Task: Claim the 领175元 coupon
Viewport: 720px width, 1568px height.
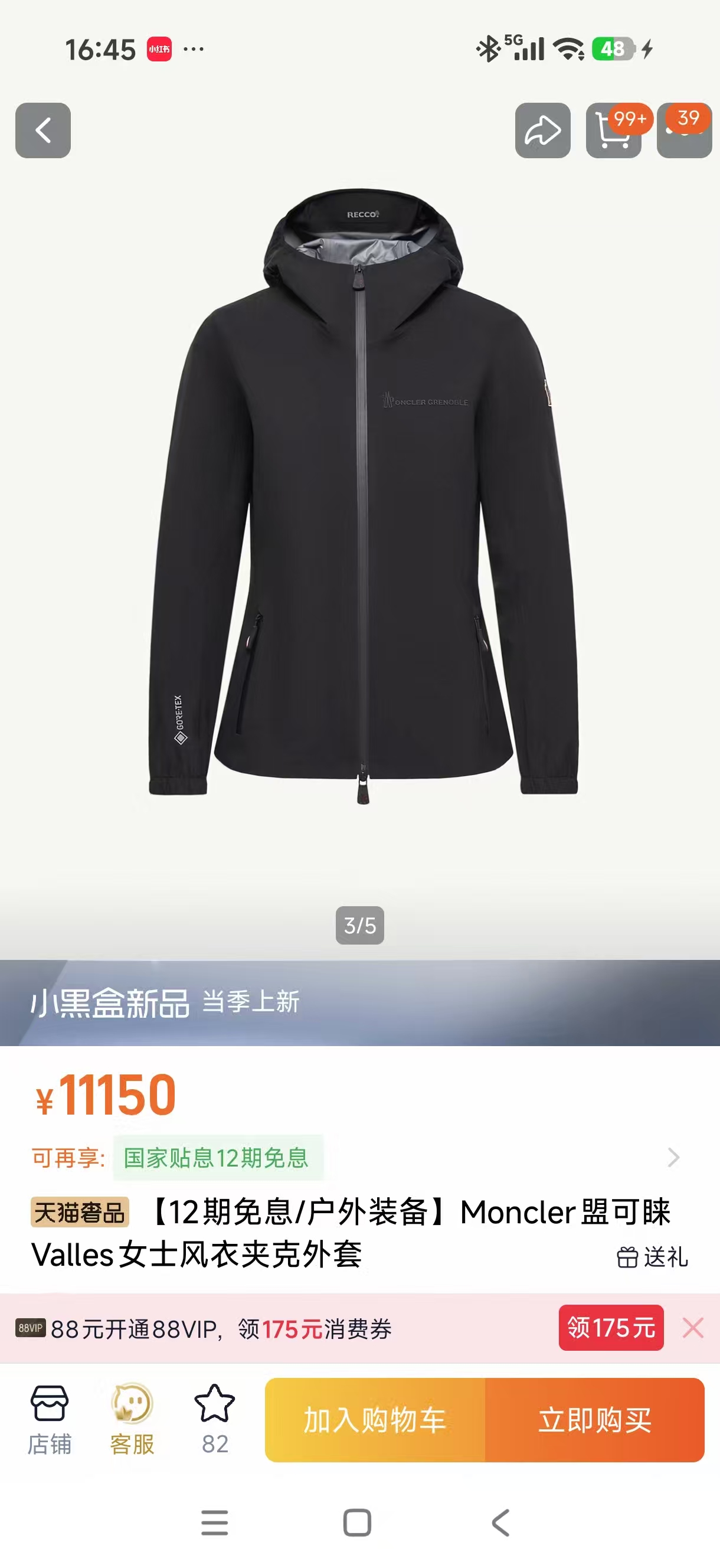Action: [610, 1328]
